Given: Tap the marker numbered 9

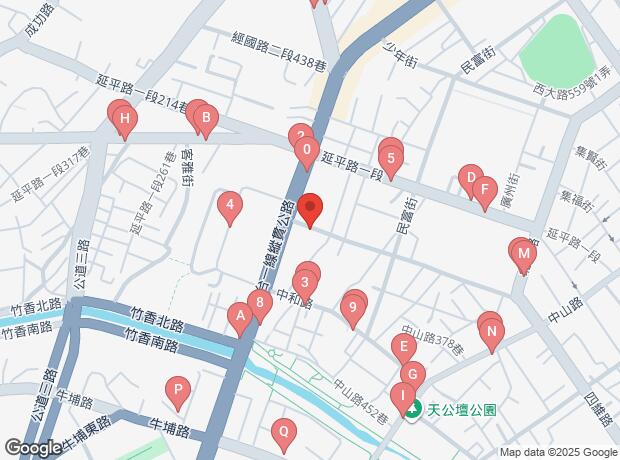Looking at the screenshot, I should tap(352, 307).
